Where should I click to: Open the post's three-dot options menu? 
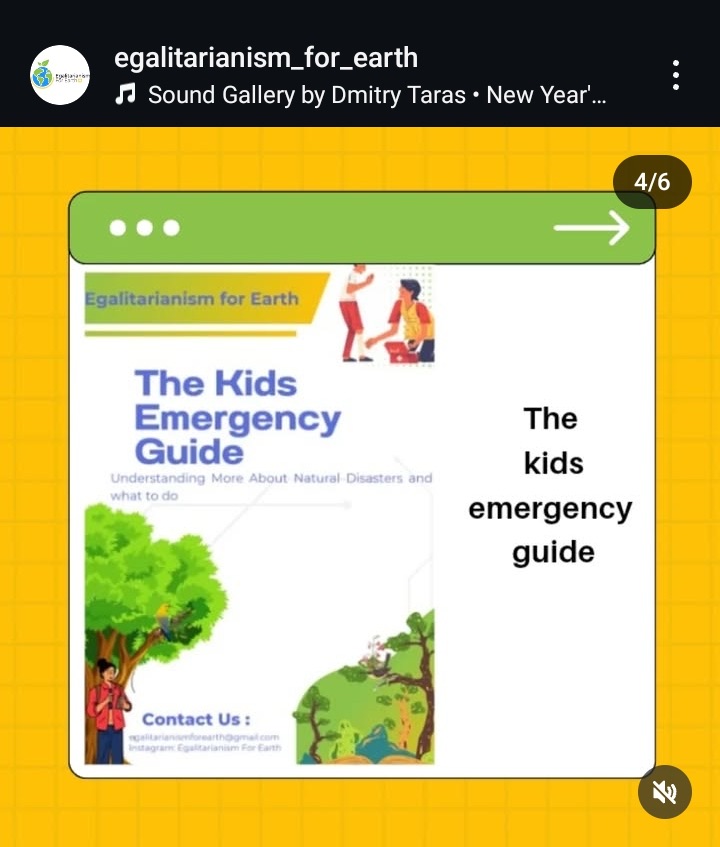pos(676,75)
